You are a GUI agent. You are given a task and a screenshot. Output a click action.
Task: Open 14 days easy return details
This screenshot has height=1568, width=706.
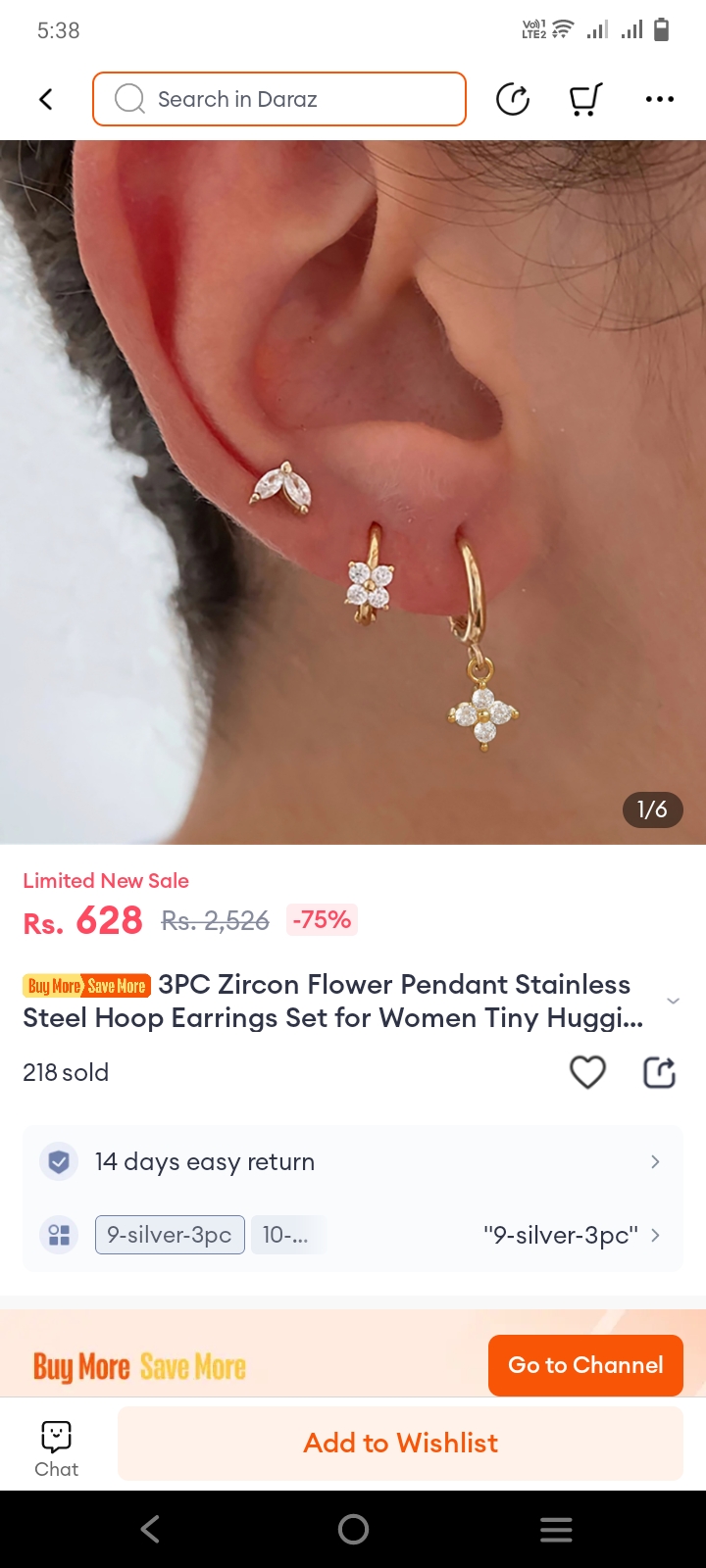click(x=353, y=1161)
